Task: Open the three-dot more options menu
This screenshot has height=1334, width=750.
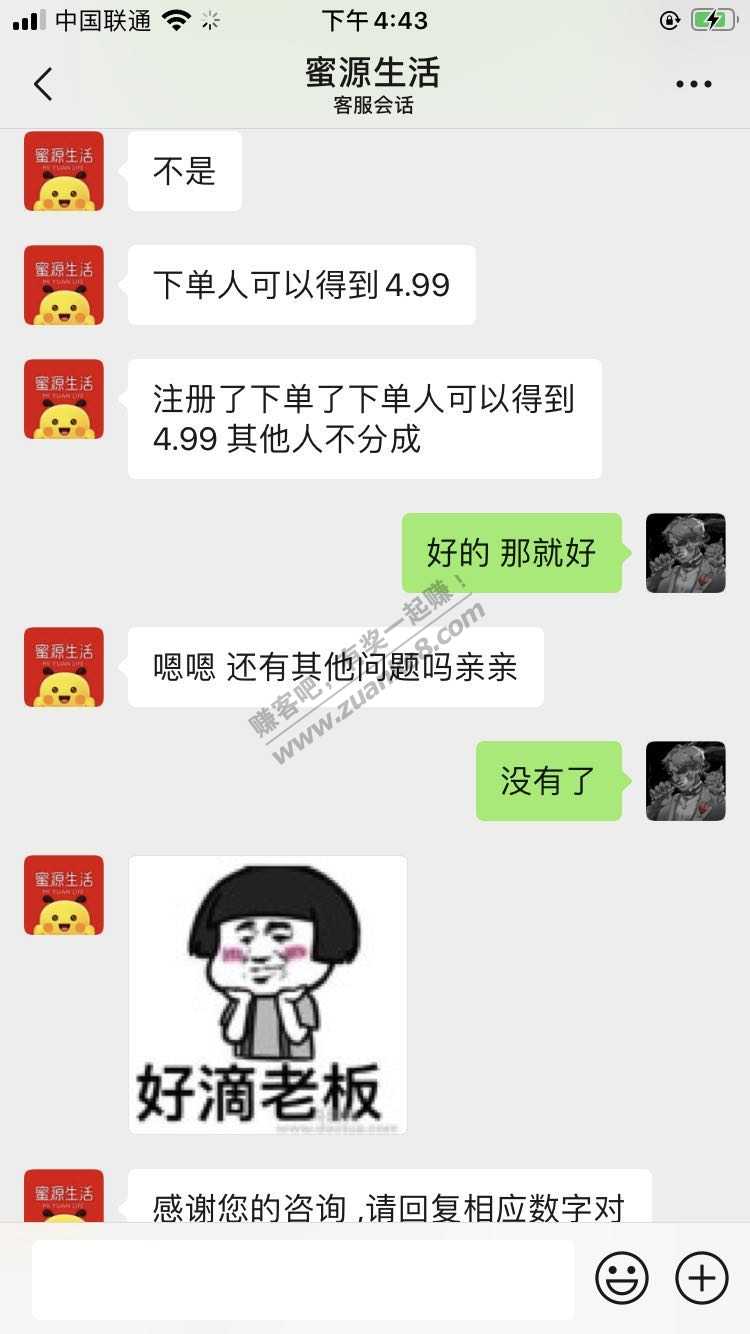Action: 693,85
